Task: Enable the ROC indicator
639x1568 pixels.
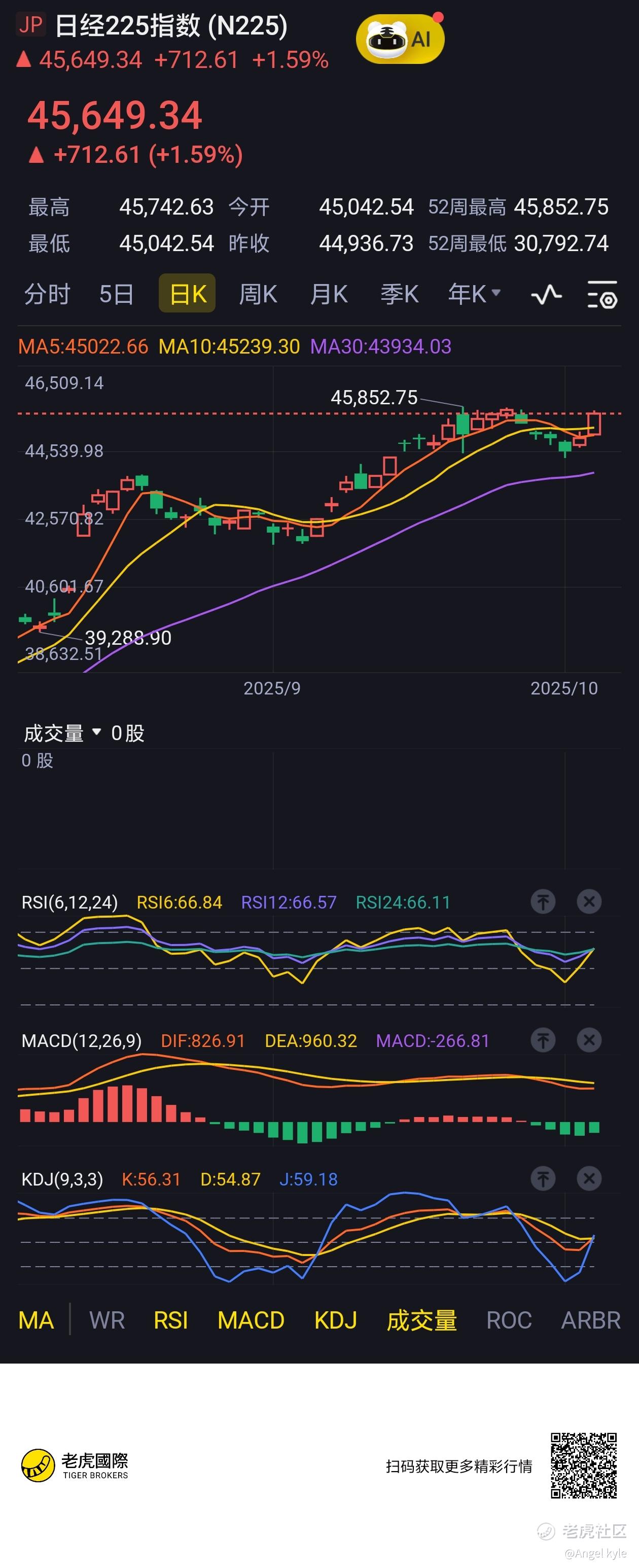Action: click(x=509, y=1320)
